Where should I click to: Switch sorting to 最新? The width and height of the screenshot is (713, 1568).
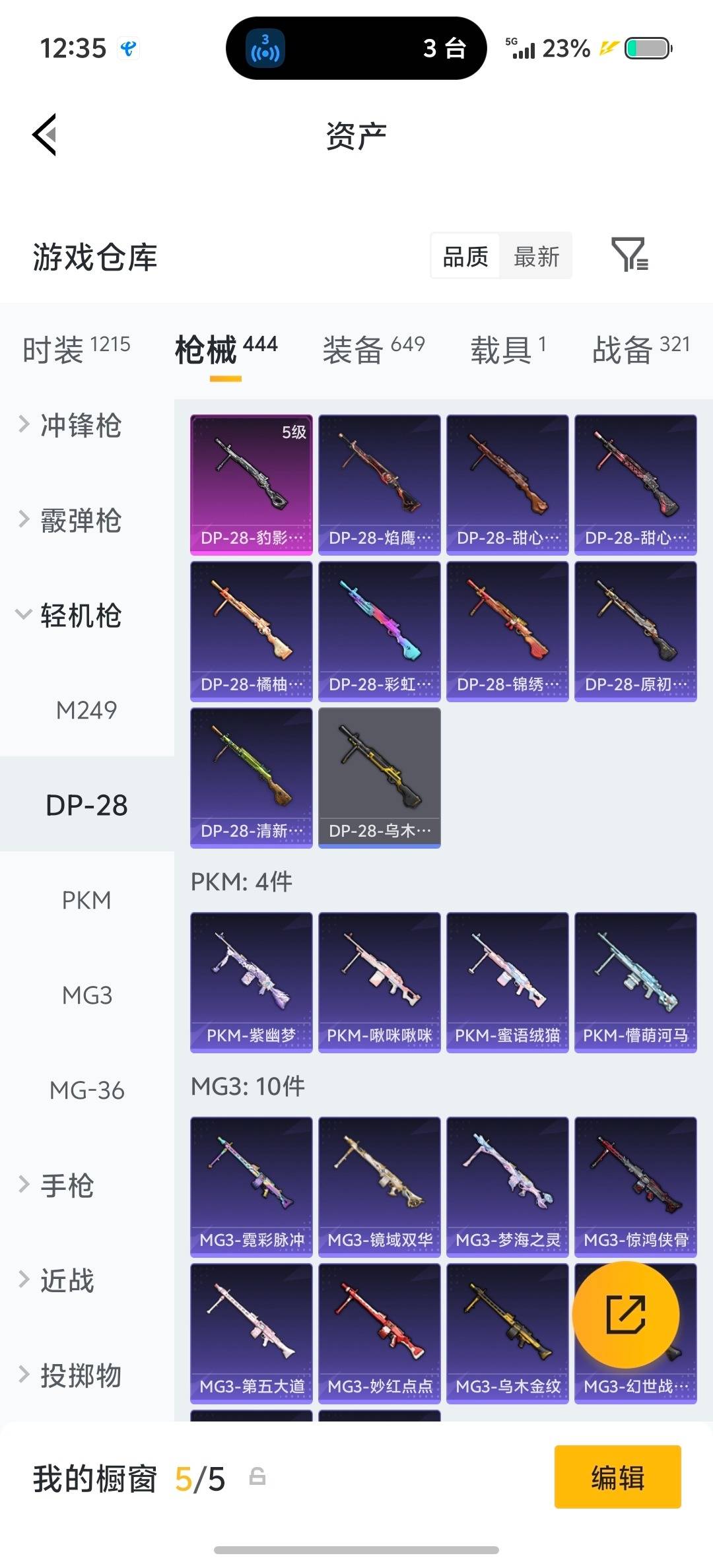pos(536,256)
